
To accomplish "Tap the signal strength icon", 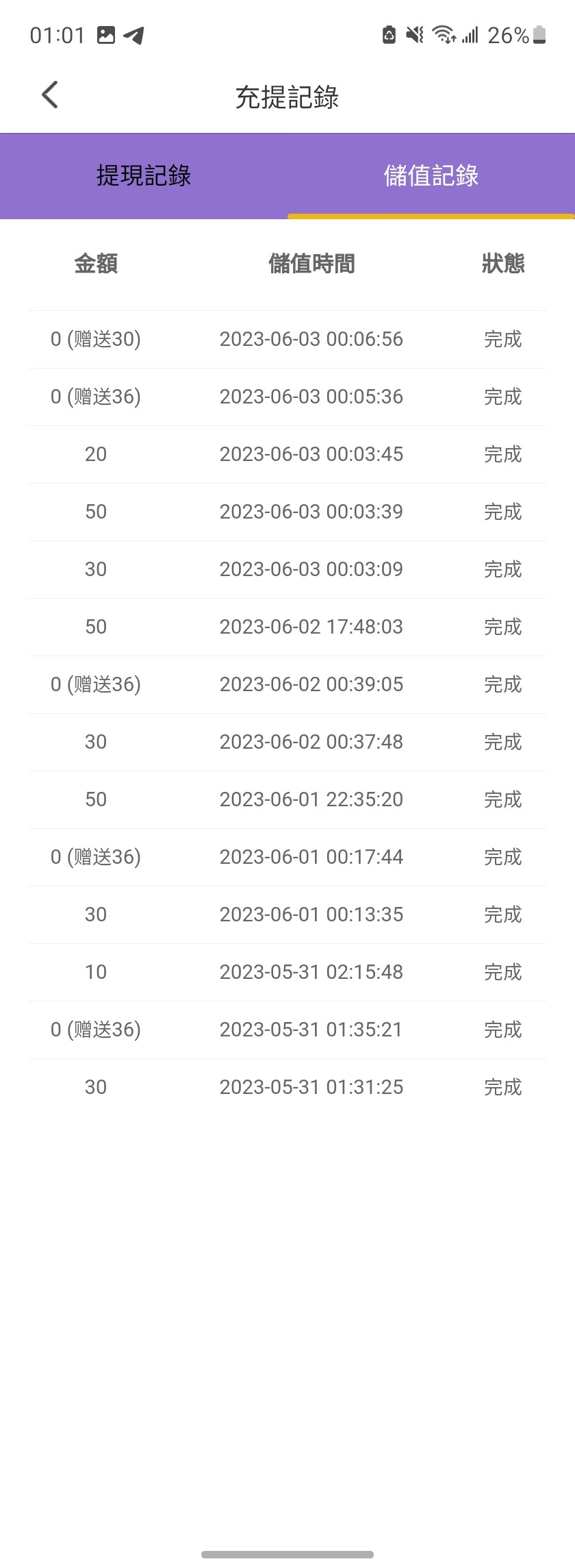I will coord(468,34).
